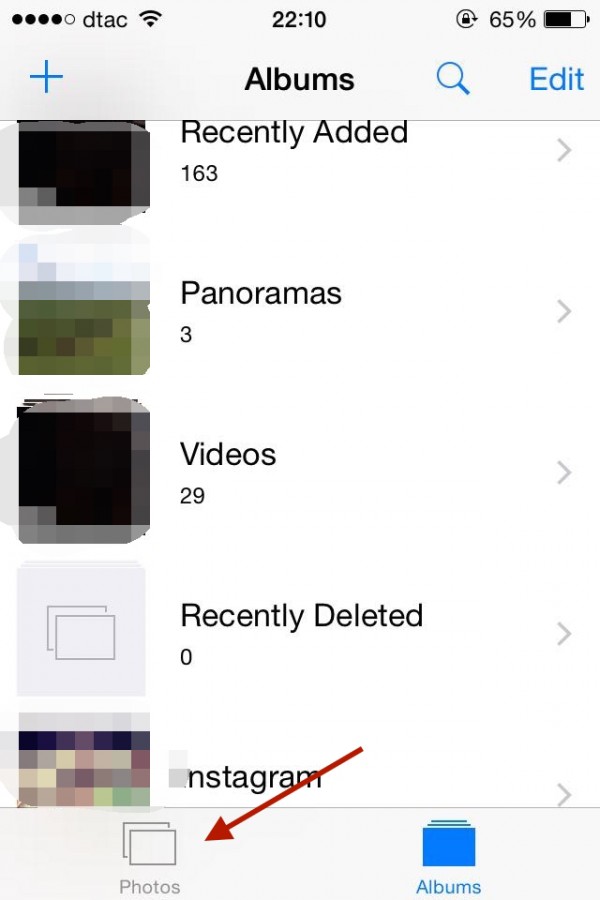Add a new album with the plus icon

click(x=46, y=78)
